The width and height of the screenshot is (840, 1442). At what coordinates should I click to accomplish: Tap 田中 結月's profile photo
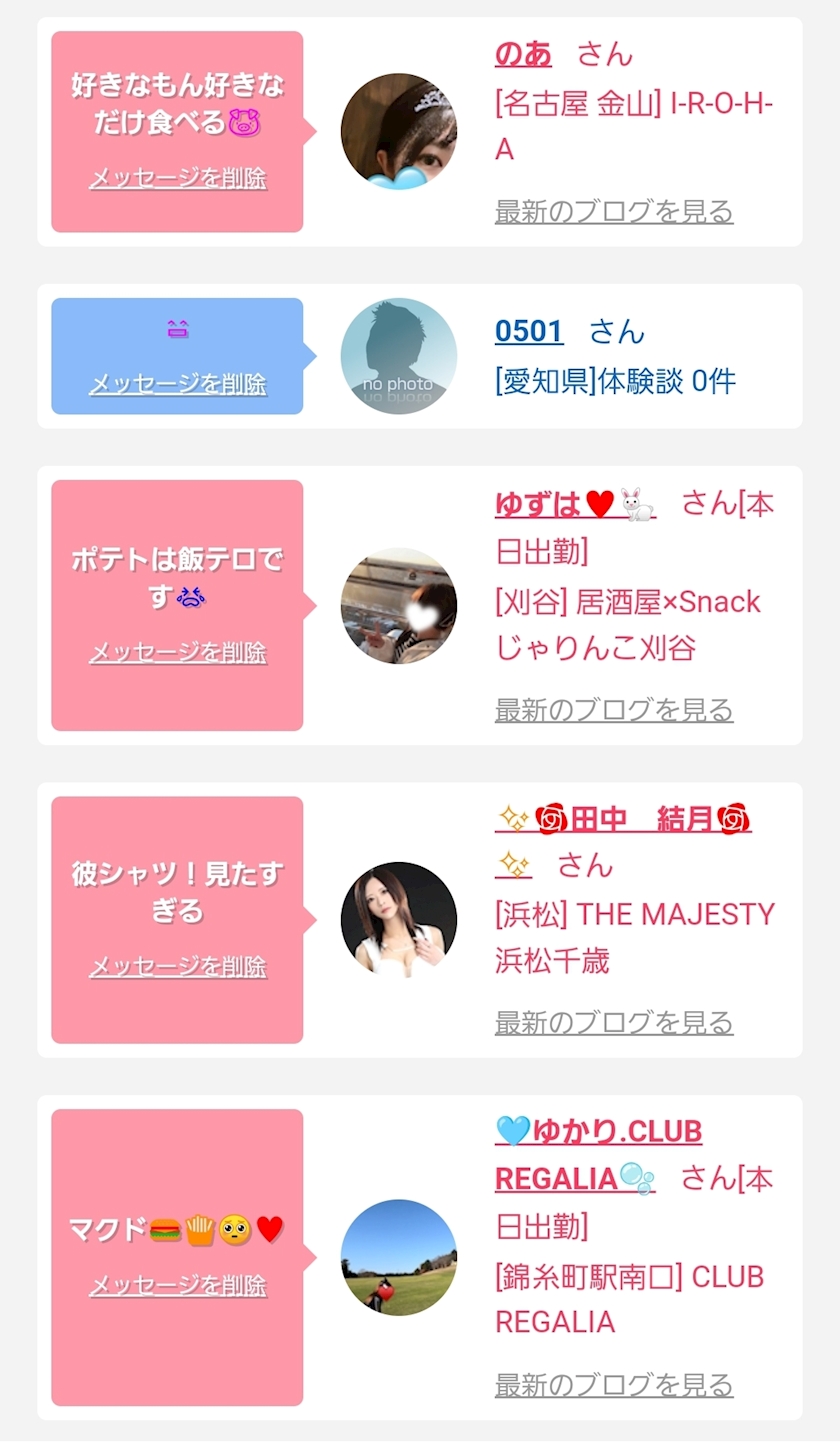(x=398, y=919)
